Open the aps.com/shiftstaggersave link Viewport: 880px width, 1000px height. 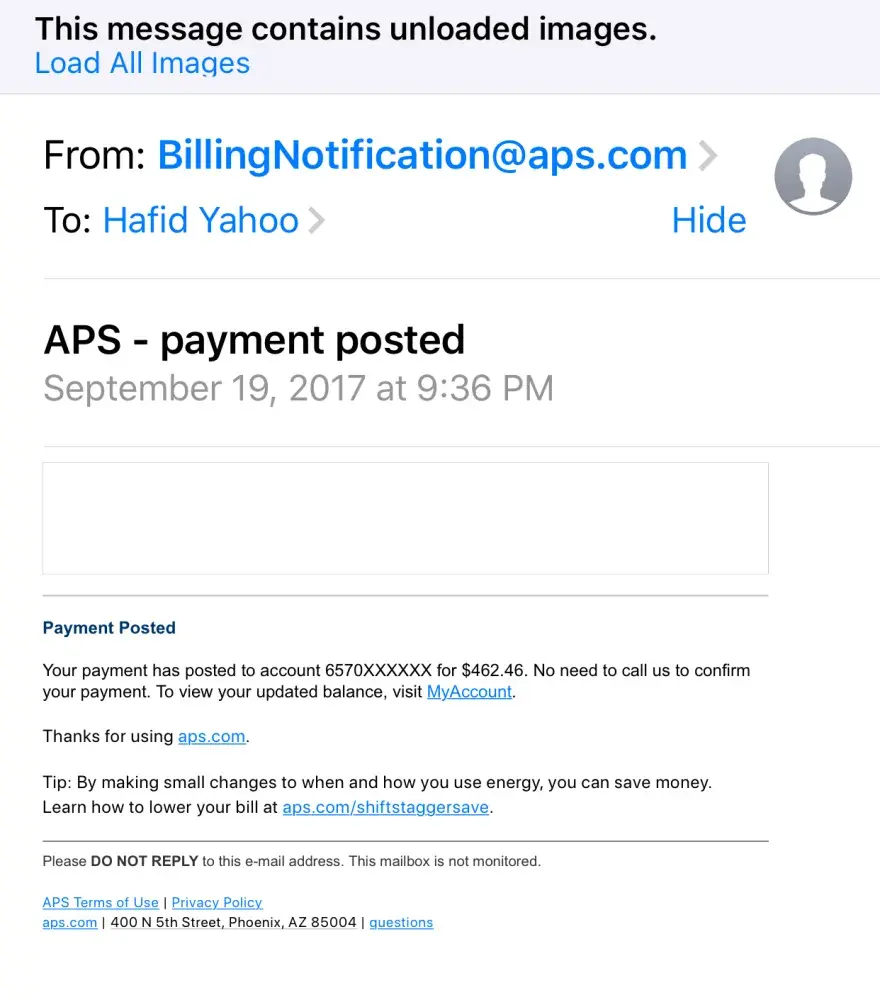[x=386, y=808]
